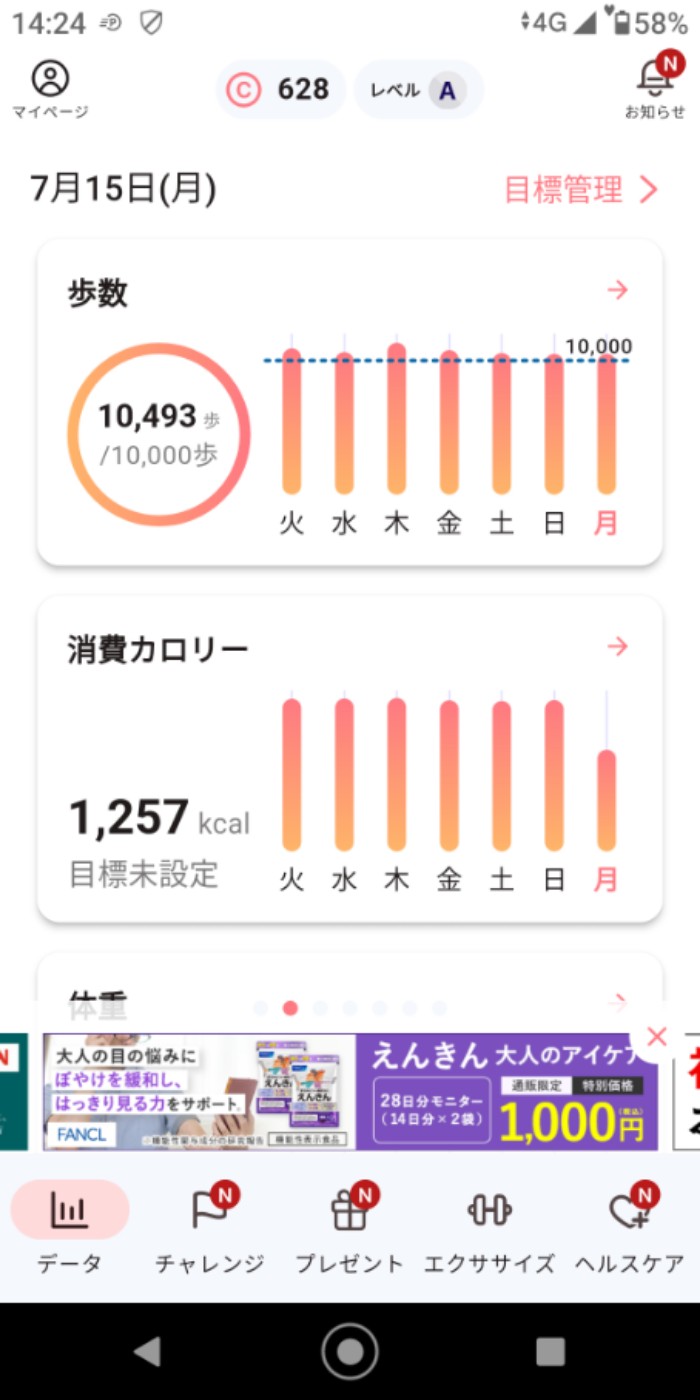Open the 歩数 steps detail arrow
This screenshot has height=1400, width=700.
618,290
